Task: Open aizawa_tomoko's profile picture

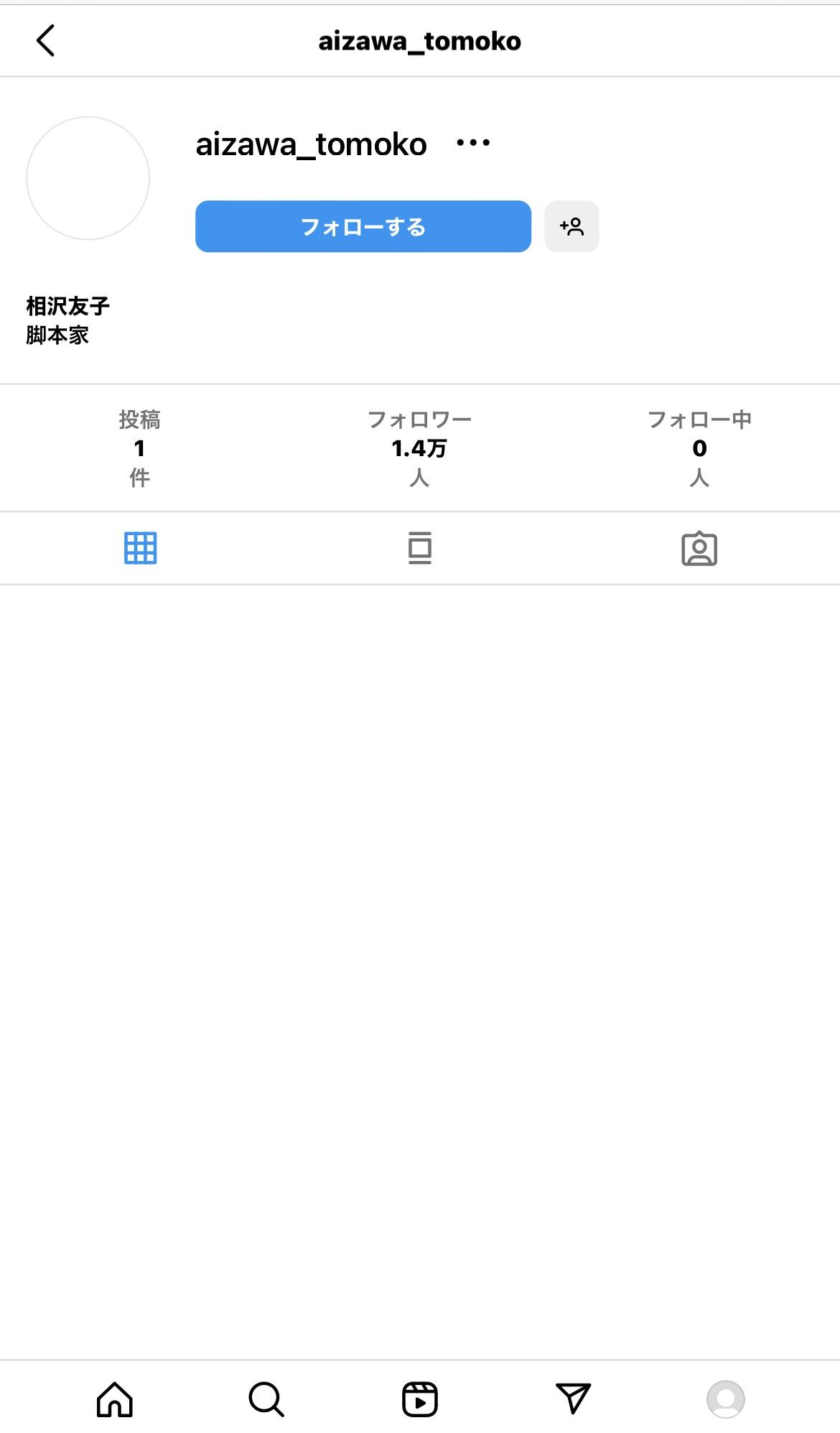Action: [88, 178]
